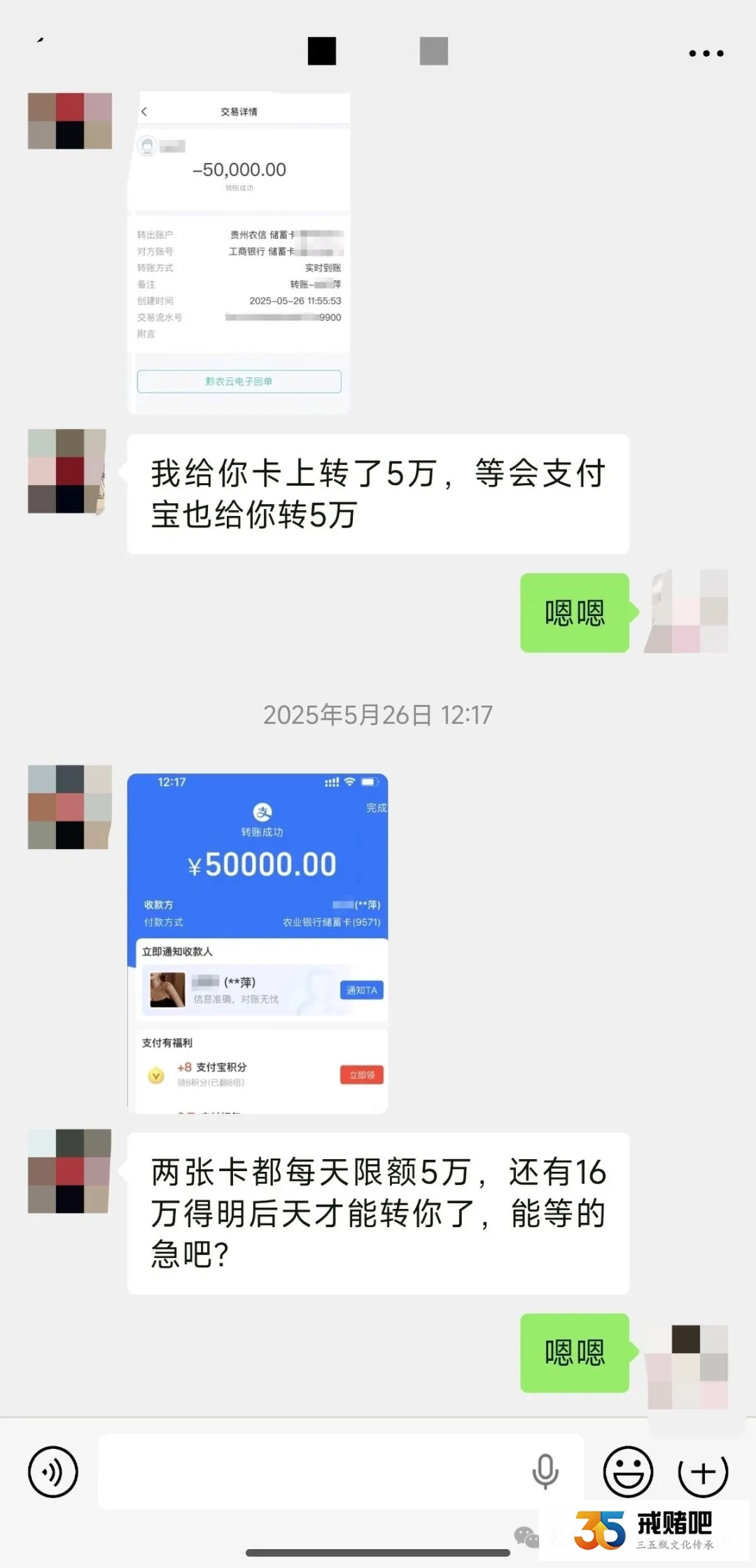This screenshot has height=1568, width=756.
Task: Open the emoji sticker panel
Action: (628, 1471)
